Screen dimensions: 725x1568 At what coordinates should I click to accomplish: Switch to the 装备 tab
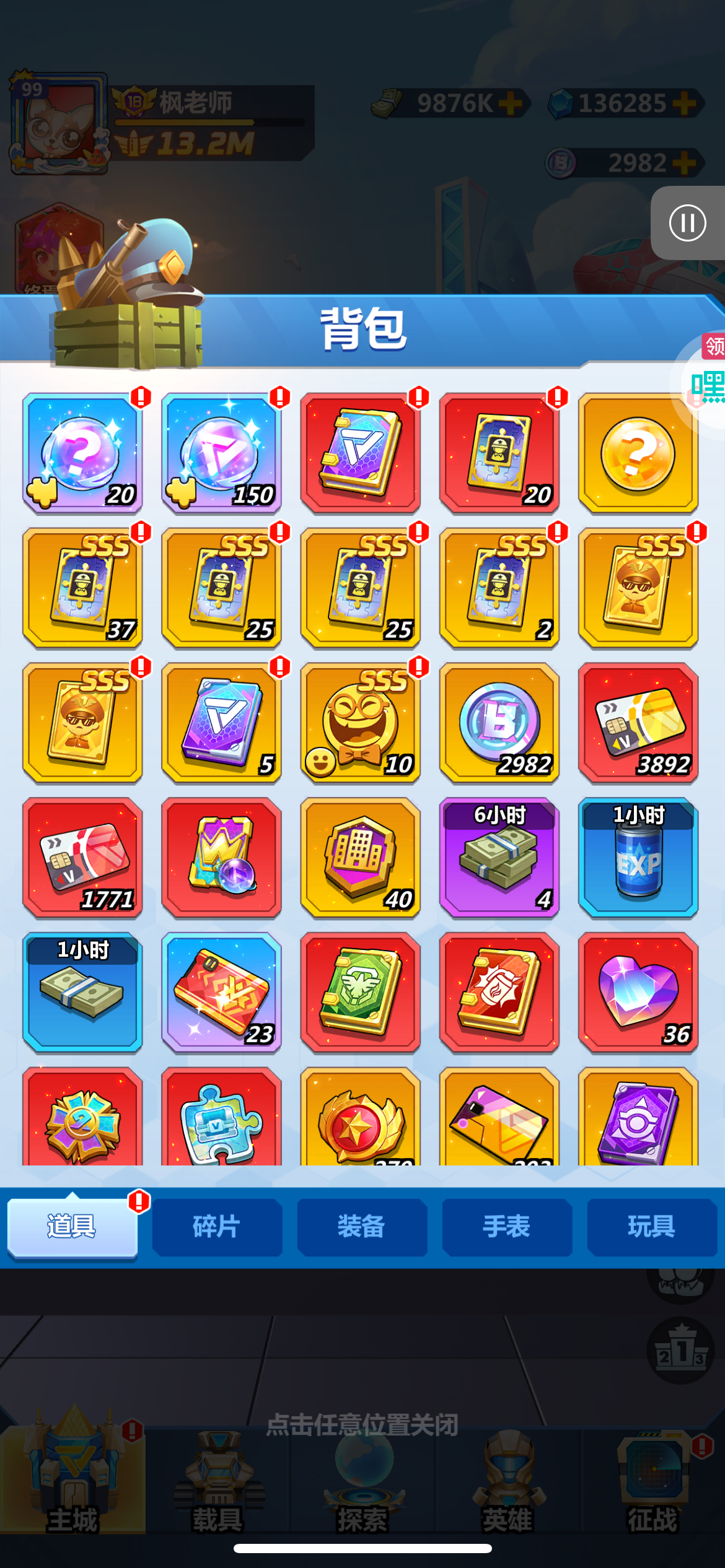362,1227
